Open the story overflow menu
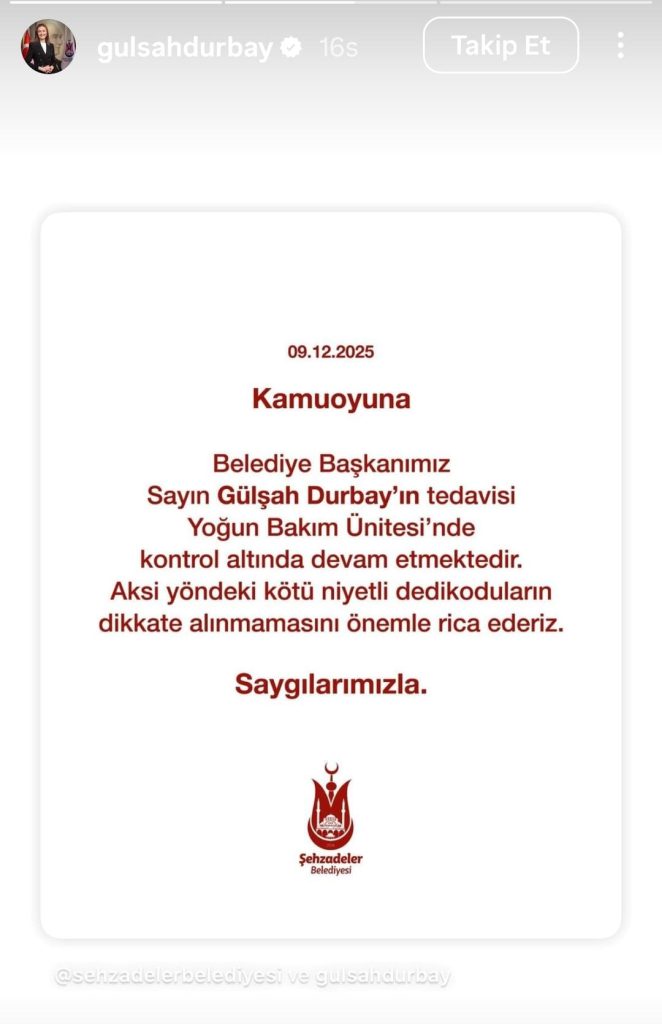 (620, 45)
